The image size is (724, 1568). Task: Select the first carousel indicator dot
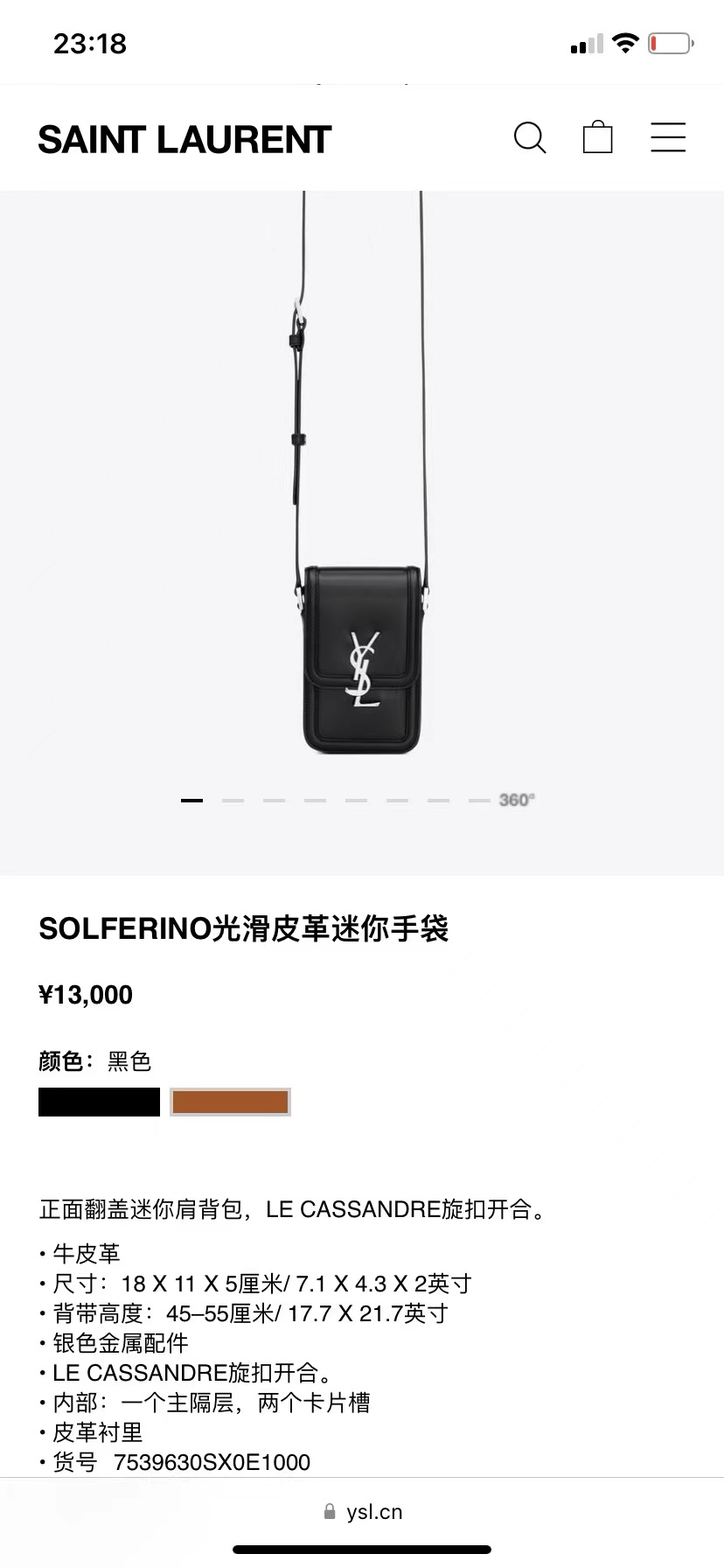(x=191, y=799)
